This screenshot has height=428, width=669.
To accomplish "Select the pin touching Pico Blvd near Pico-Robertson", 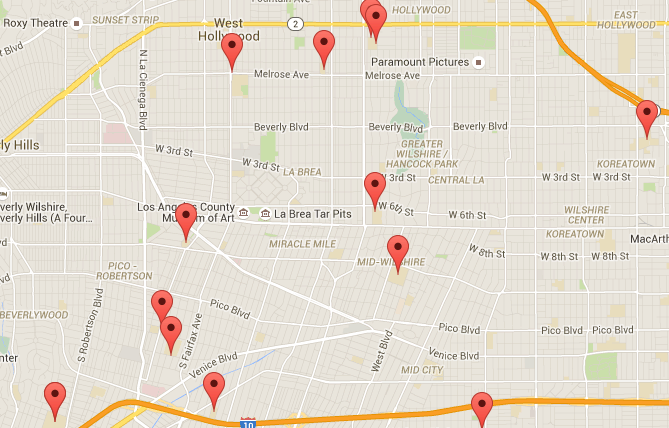I will pyautogui.click(x=162, y=305).
